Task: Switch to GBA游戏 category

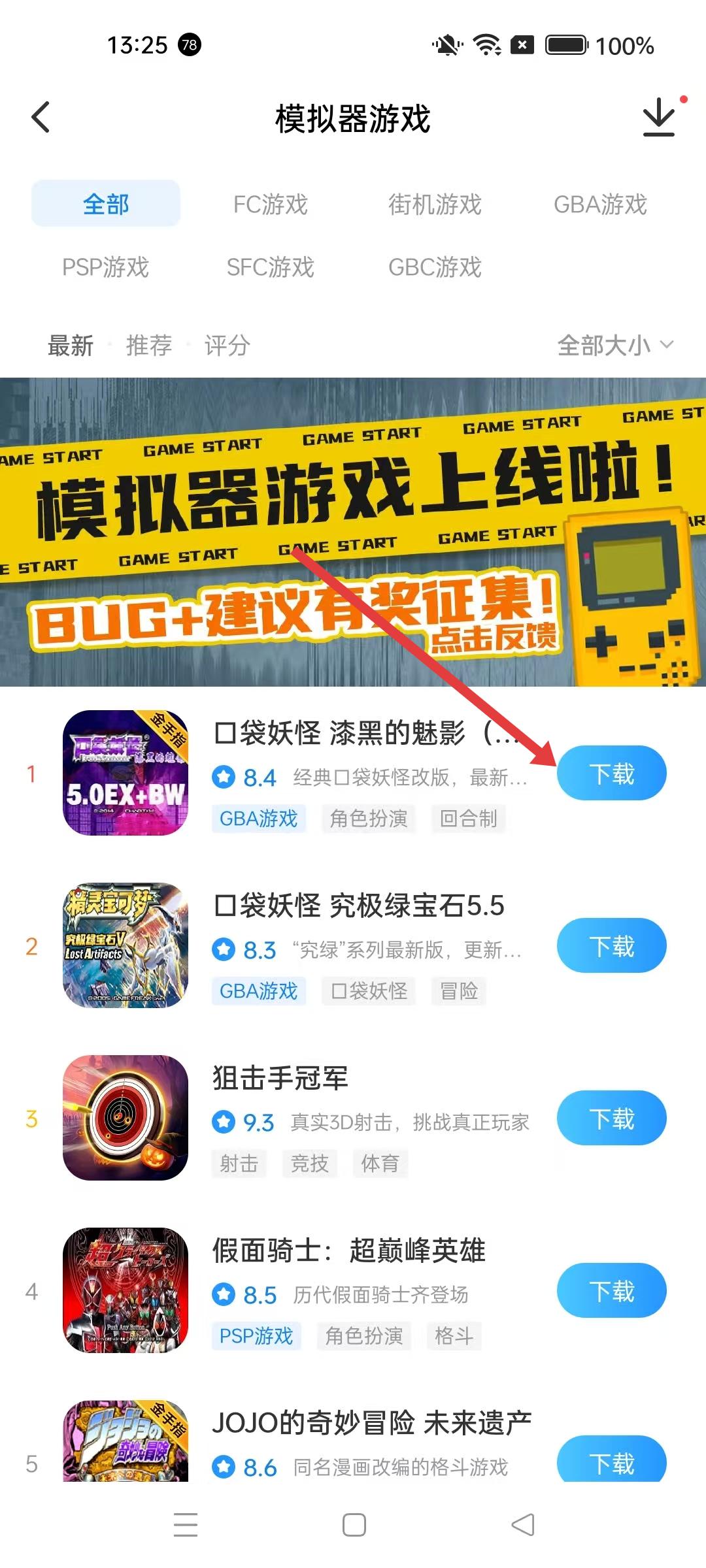Action: [x=600, y=204]
